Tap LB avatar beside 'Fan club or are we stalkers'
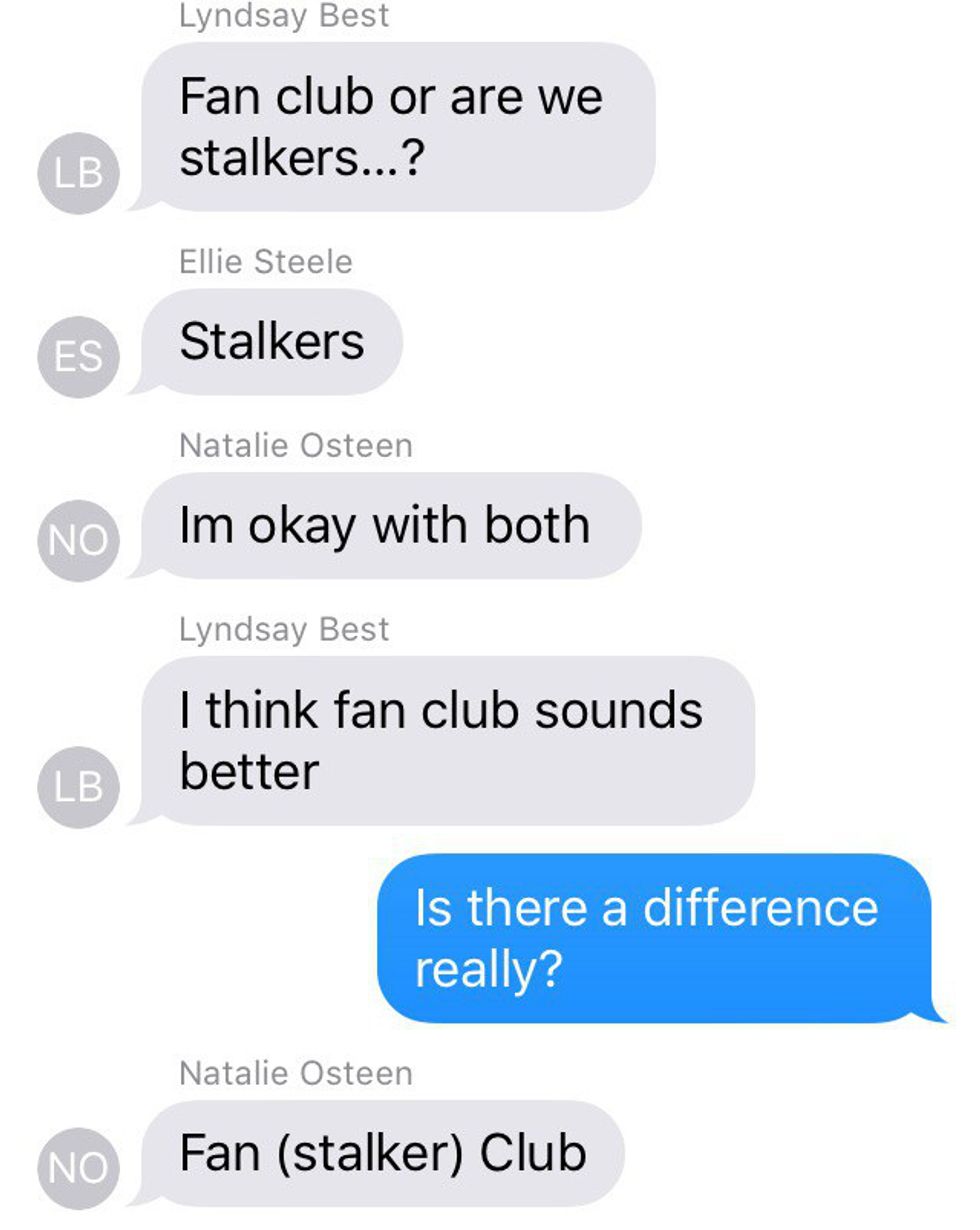Image resolution: width=980 pixels, height=1230 pixels. (78, 173)
